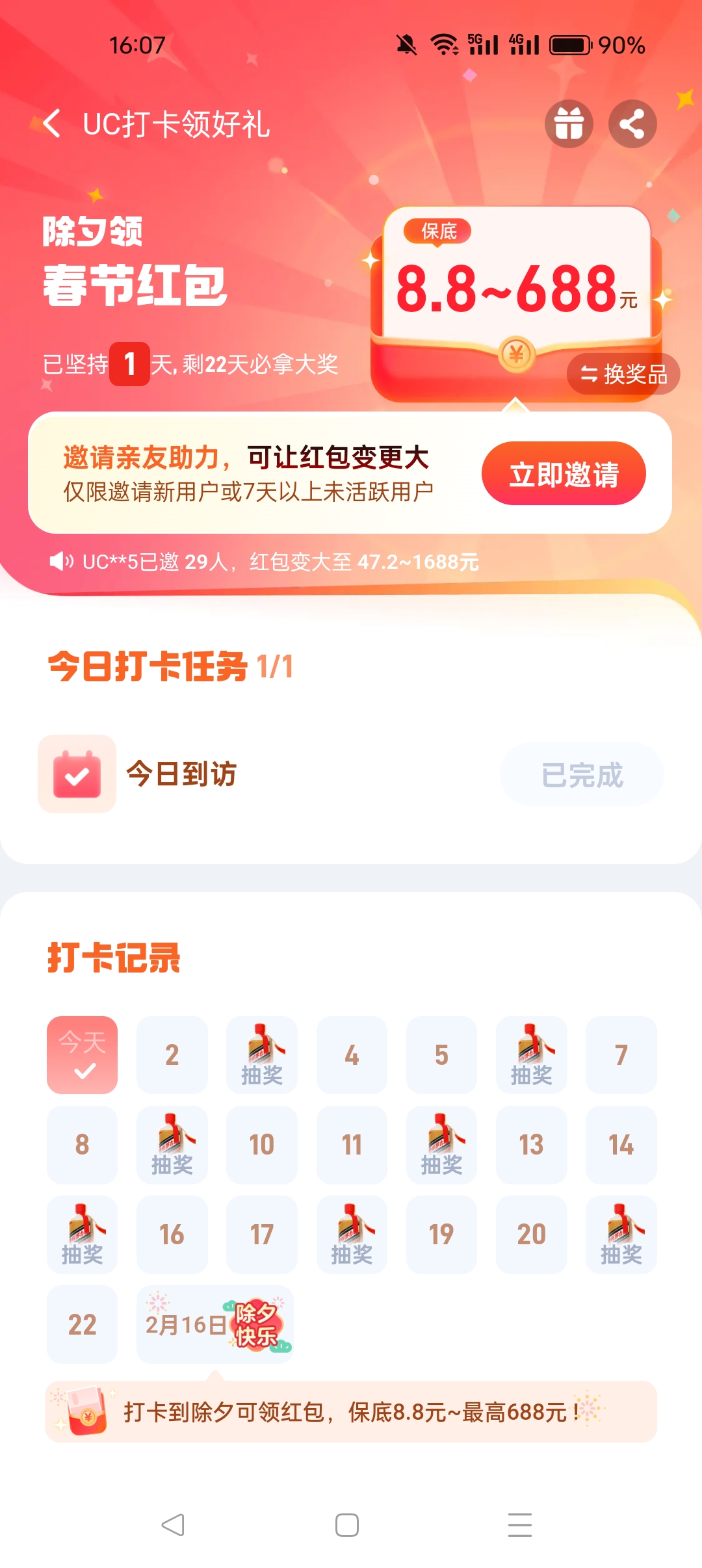Go back from UC打卡领好礼 page
This screenshot has width=702, height=1568.
tap(52, 124)
